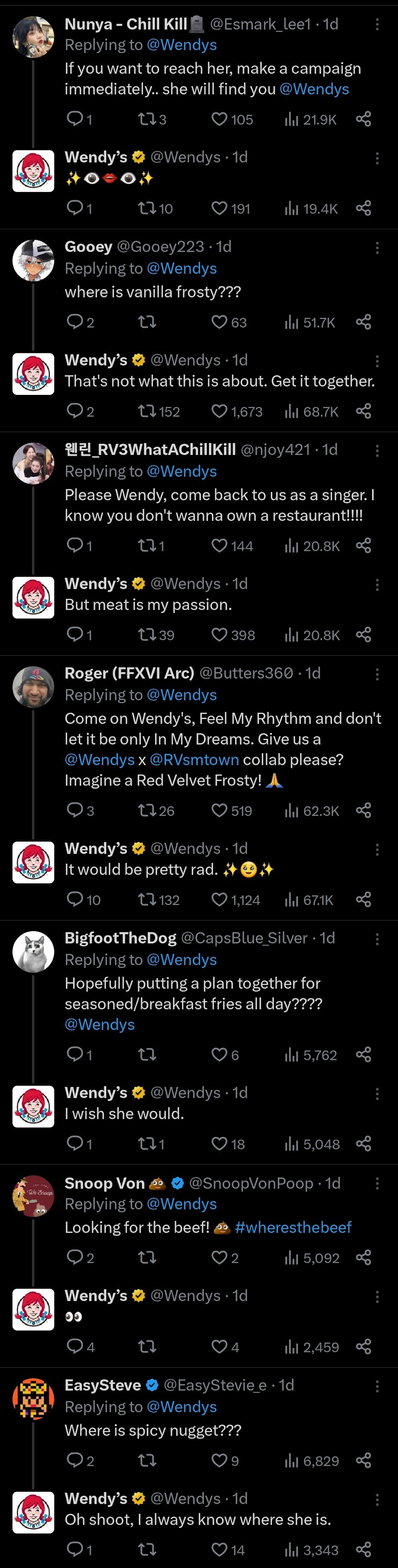Open the @Wendys mention in BigfootTheDog's tweet text

tap(100, 1024)
